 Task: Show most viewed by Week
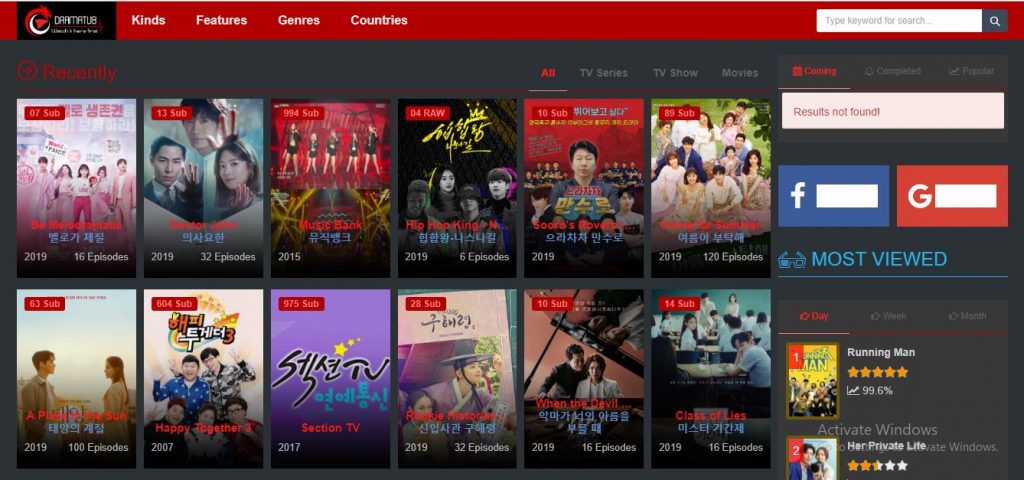click(887, 316)
